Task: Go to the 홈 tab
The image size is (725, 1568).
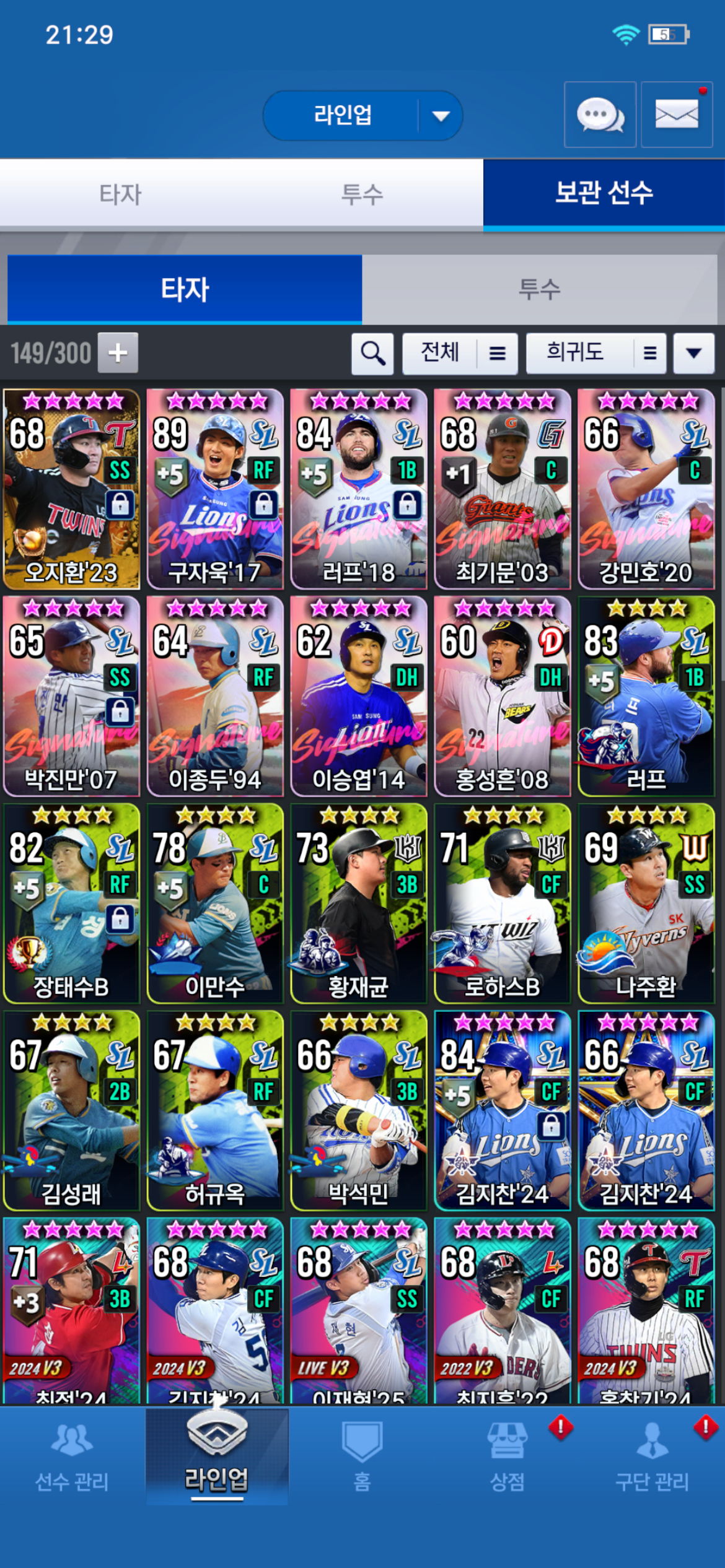Action: coord(362,1458)
